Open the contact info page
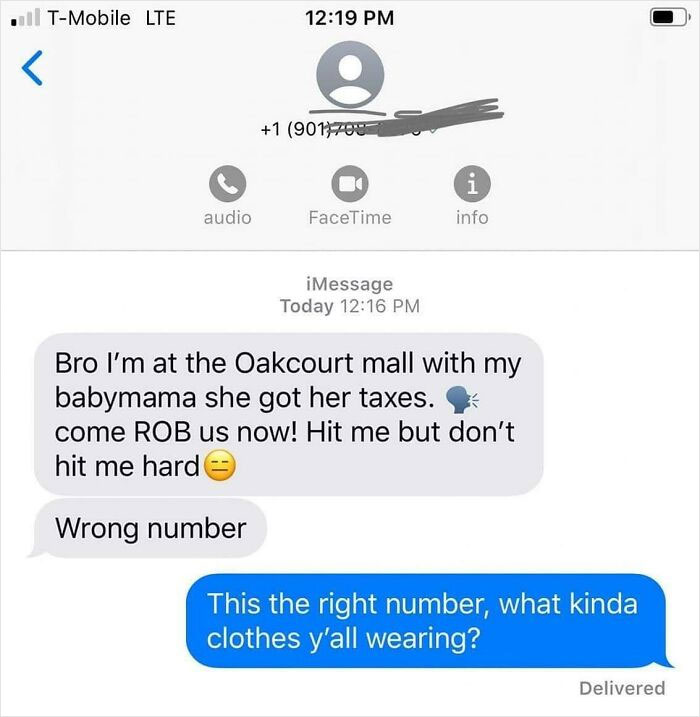The width and height of the screenshot is (700, 717). [x=472, y=184]
